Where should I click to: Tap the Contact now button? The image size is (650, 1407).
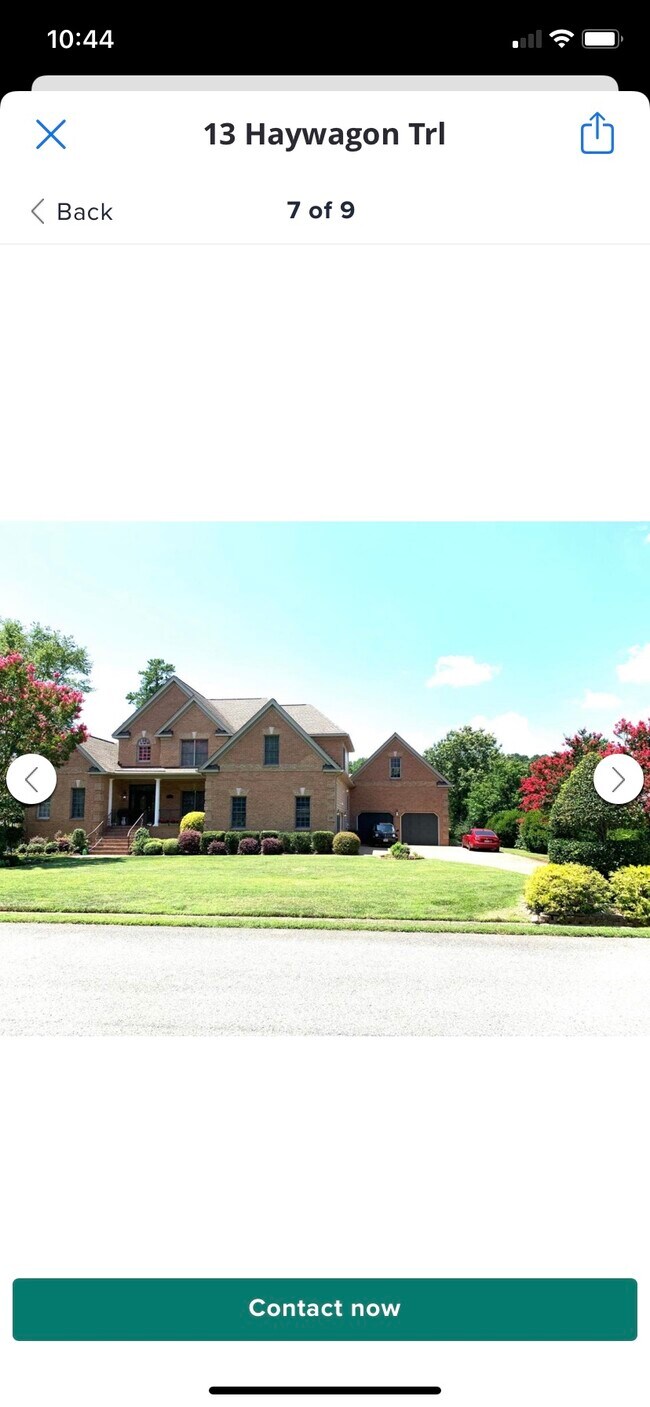(325, 1308)
